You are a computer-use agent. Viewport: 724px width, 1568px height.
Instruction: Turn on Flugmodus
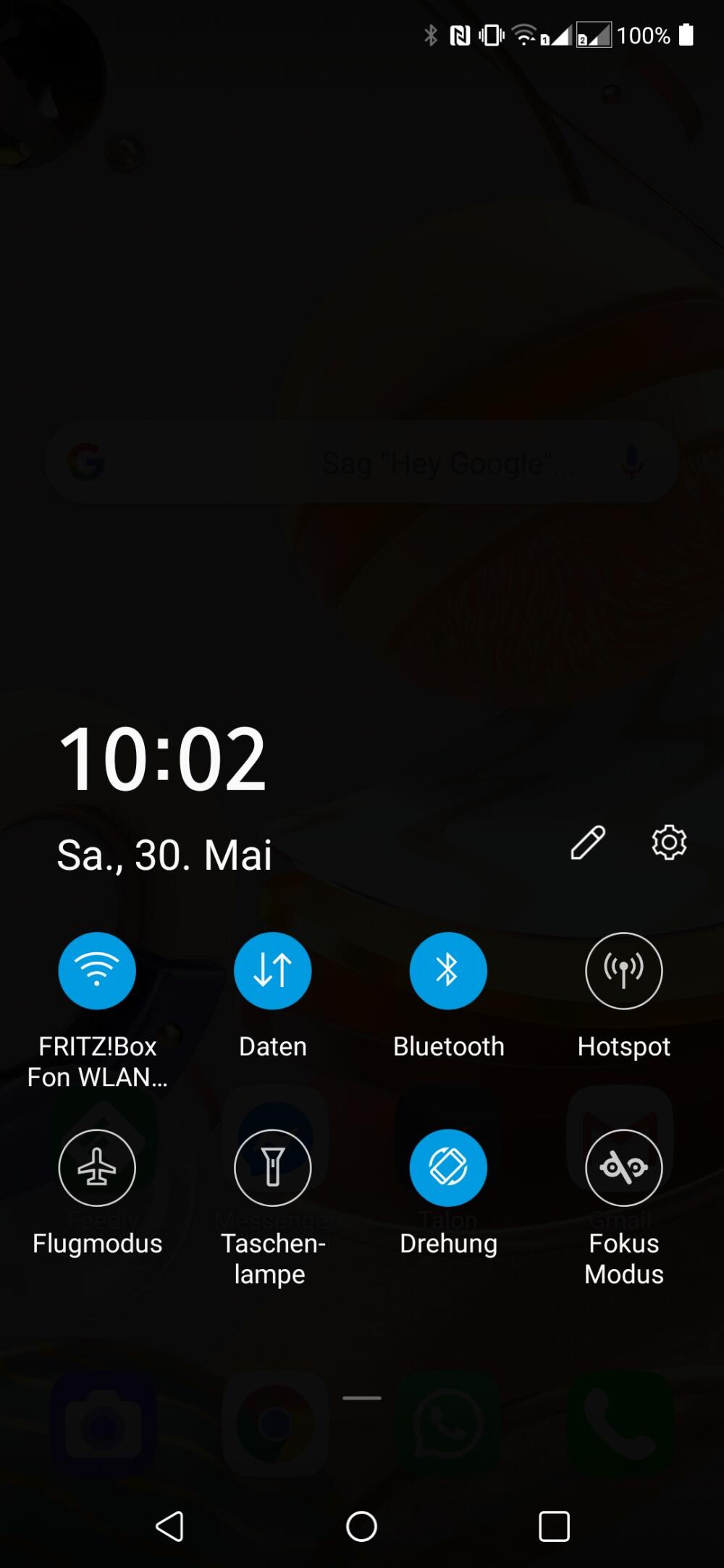point(97,1167)
